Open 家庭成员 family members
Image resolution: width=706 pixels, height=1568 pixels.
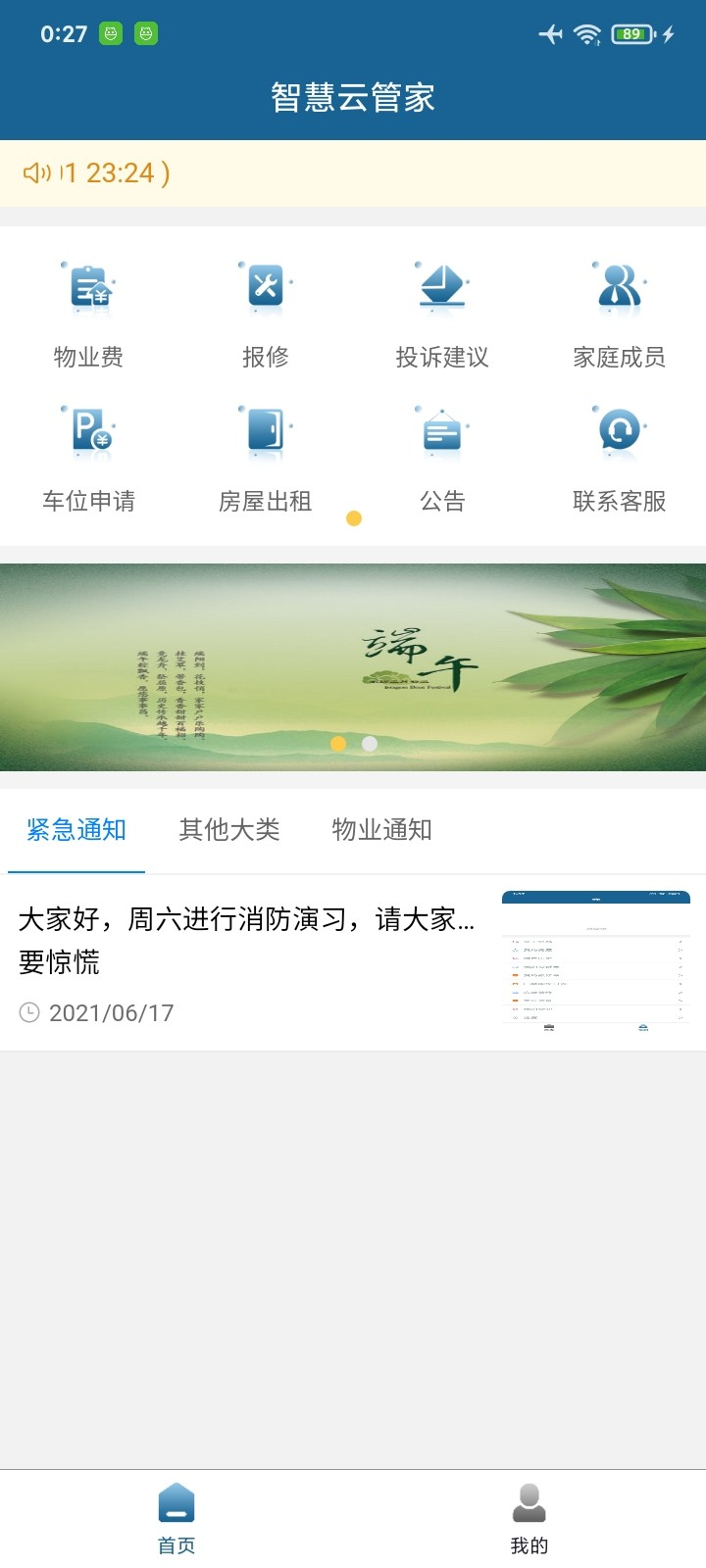click(x=619, y=314)
